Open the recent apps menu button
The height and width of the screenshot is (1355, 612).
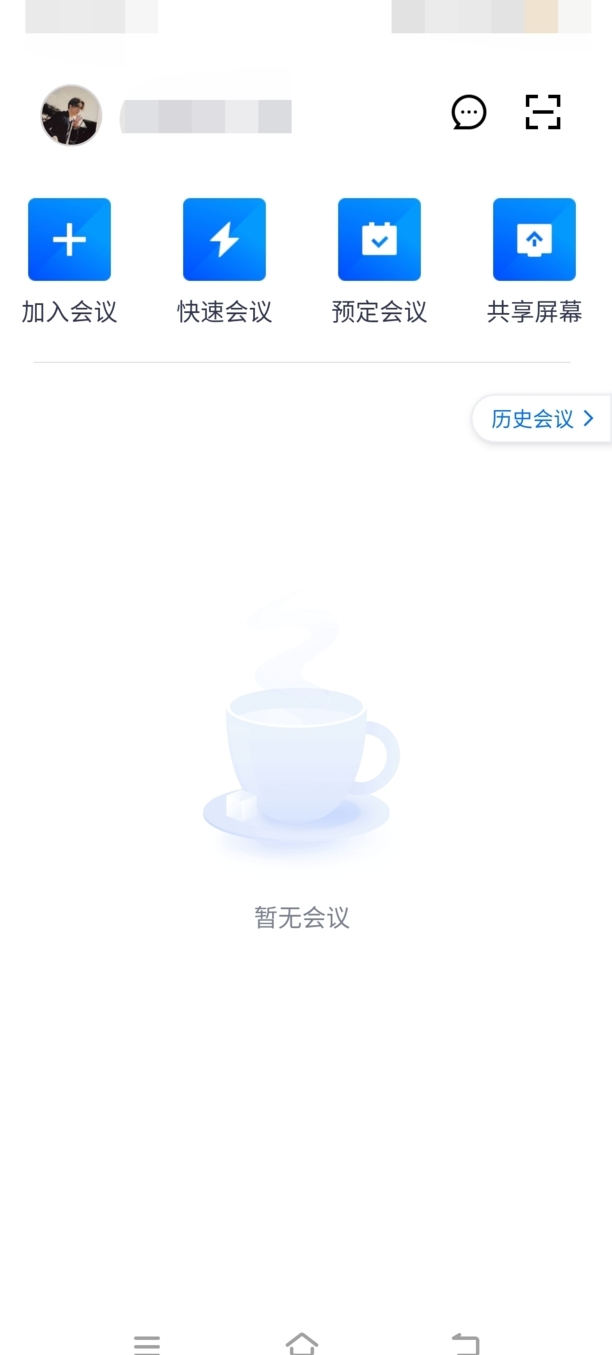[x=147, y=1343]
